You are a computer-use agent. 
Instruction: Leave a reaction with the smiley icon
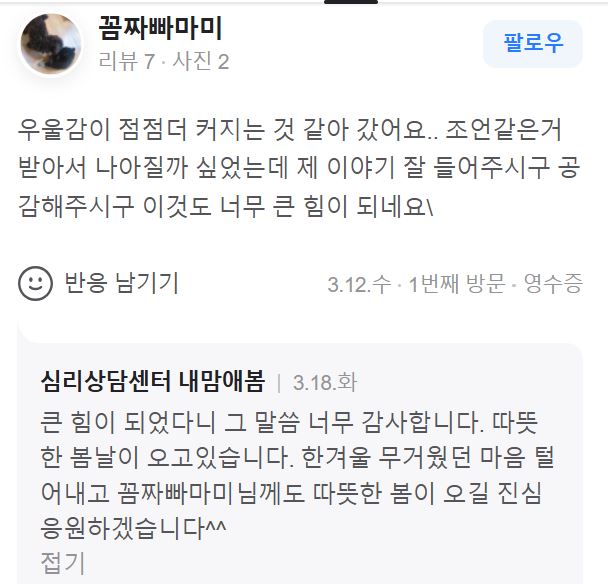(36, 284)
